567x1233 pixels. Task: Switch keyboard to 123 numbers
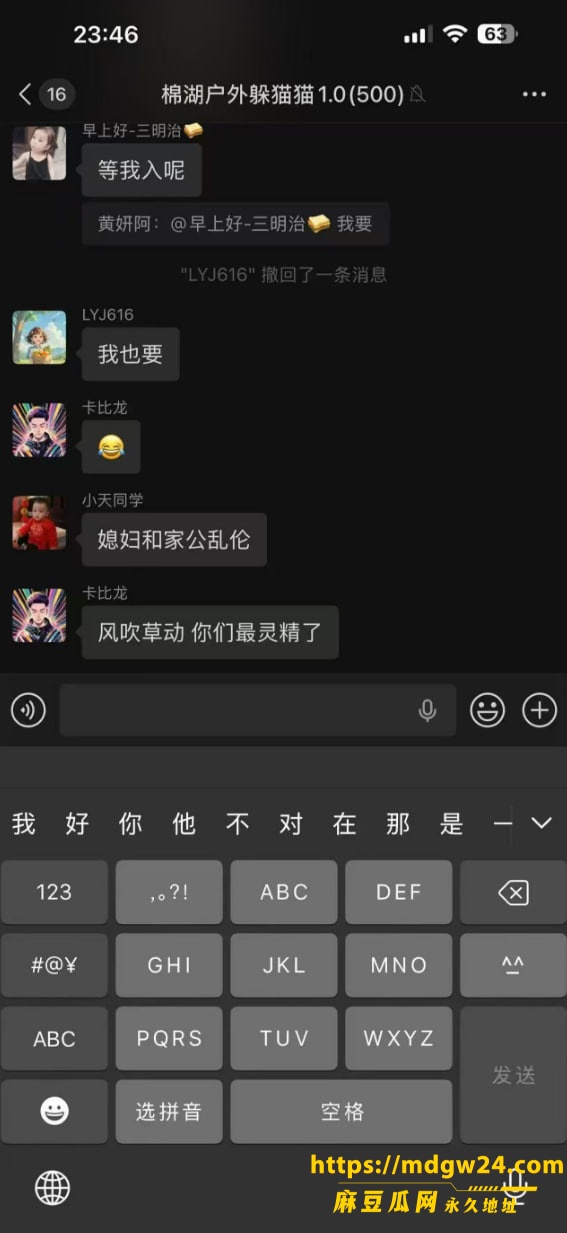tap(54, 892)
